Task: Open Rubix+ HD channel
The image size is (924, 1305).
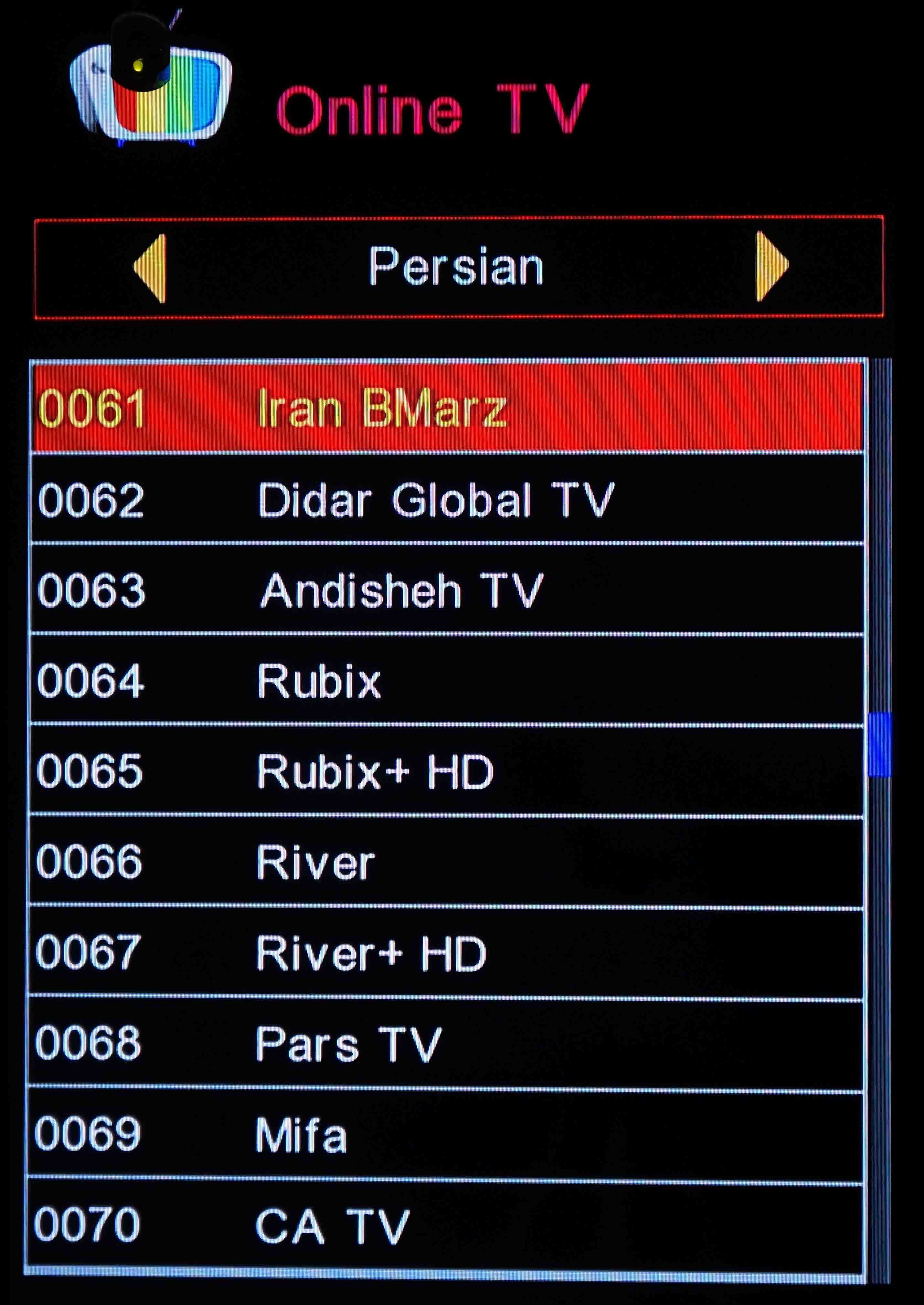Action: pyautogui.click(x=447, y=771)
